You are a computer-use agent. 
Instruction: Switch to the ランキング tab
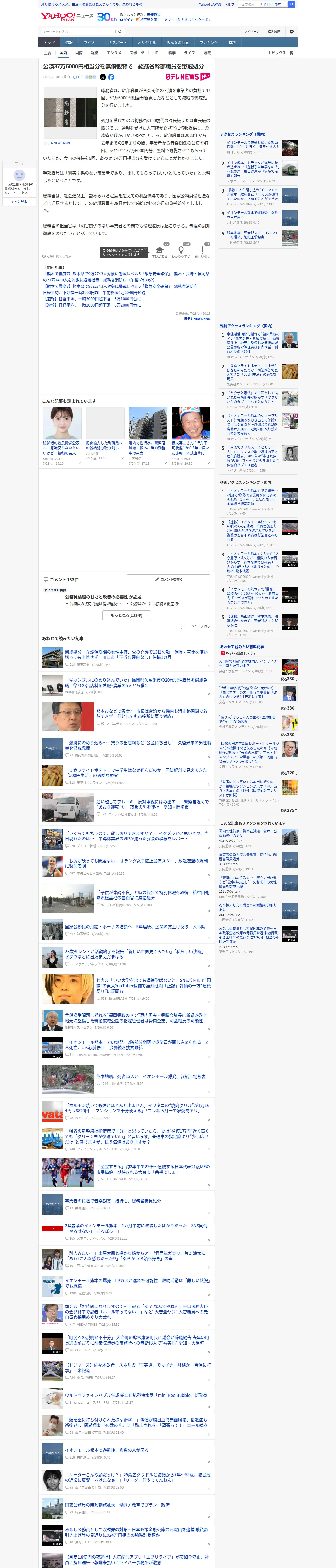[x=209, y=43]
